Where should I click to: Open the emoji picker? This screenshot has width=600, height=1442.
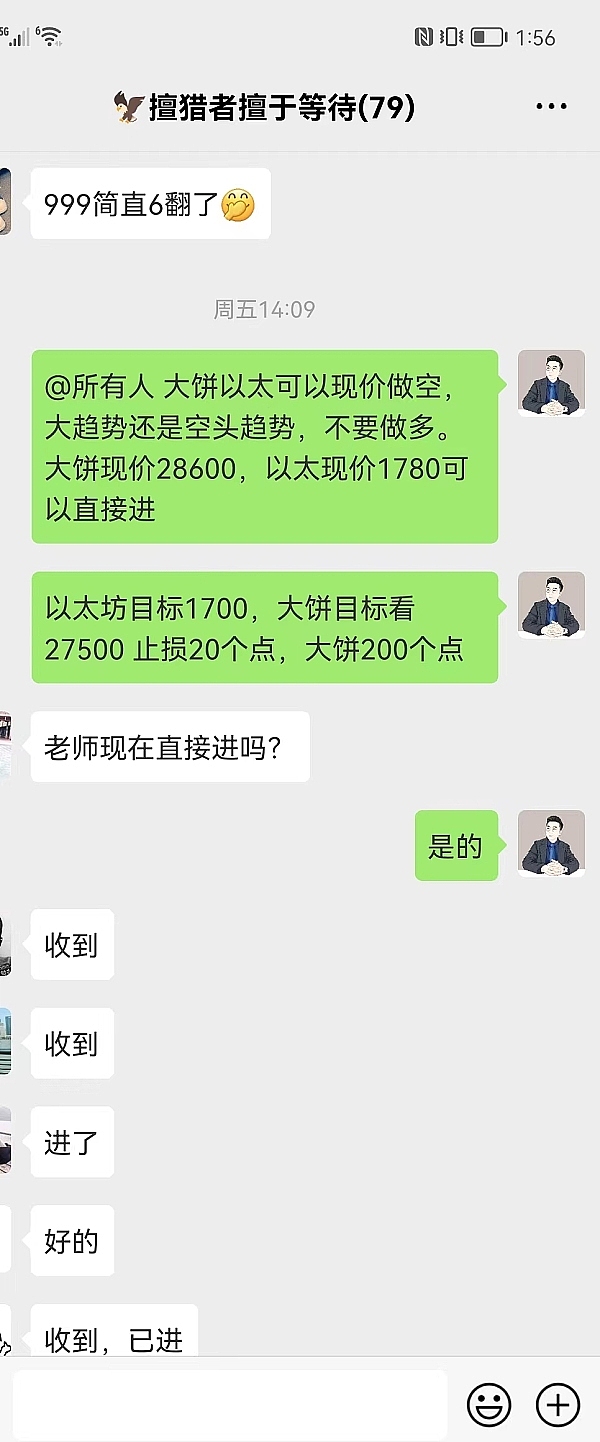tap(489, 1405)
